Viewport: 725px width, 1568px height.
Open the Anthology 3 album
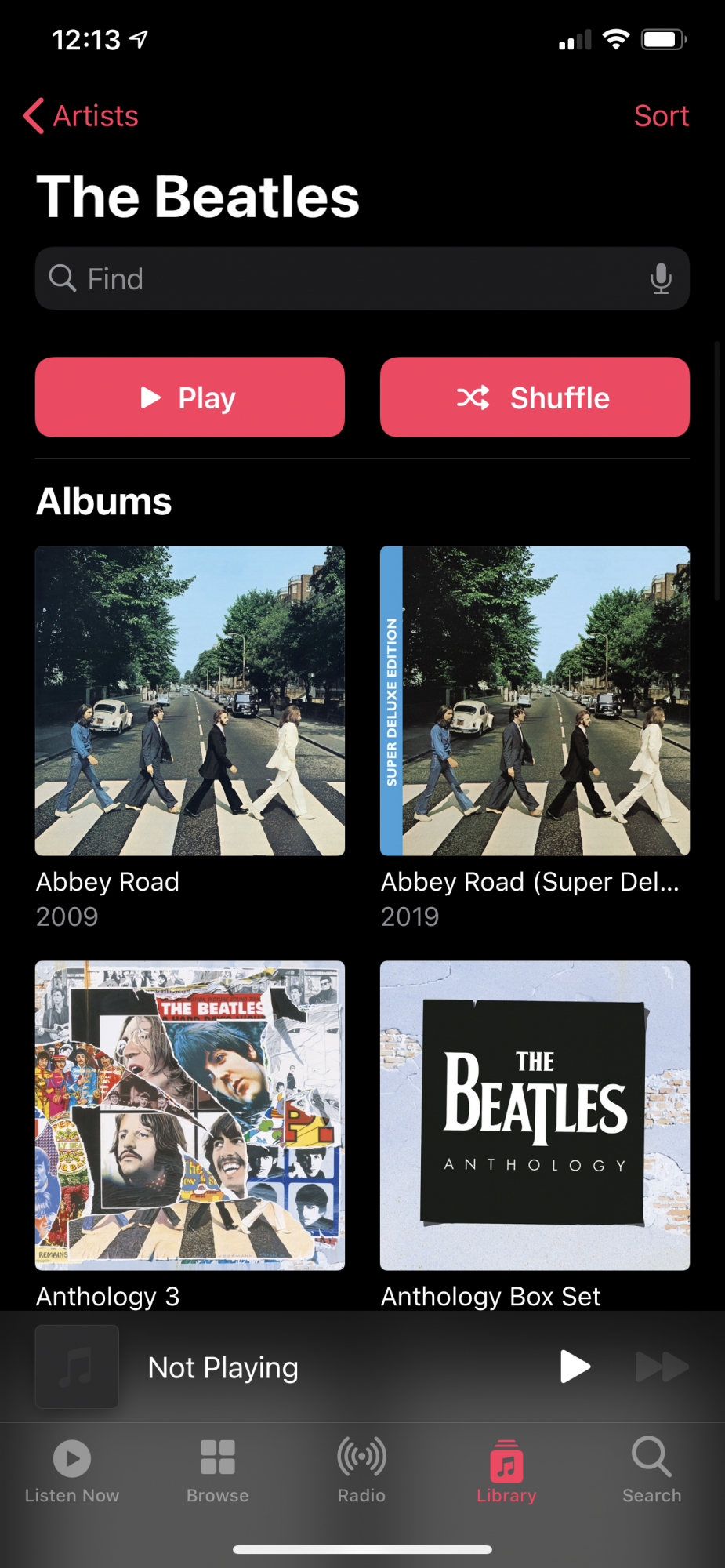pyautogui.click(x=190, y=1115)
